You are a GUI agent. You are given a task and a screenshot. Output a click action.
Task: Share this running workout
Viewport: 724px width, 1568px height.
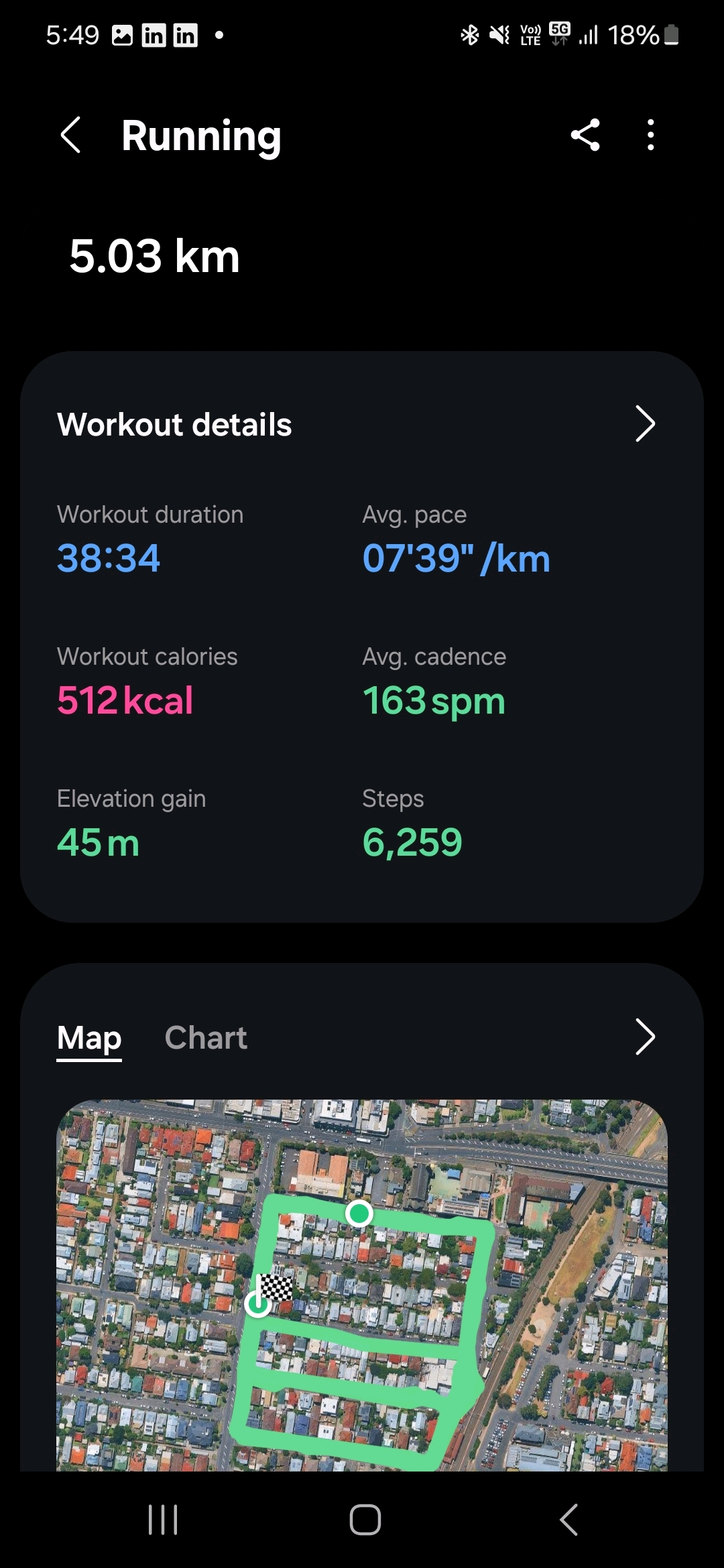[x=585, y=135]
